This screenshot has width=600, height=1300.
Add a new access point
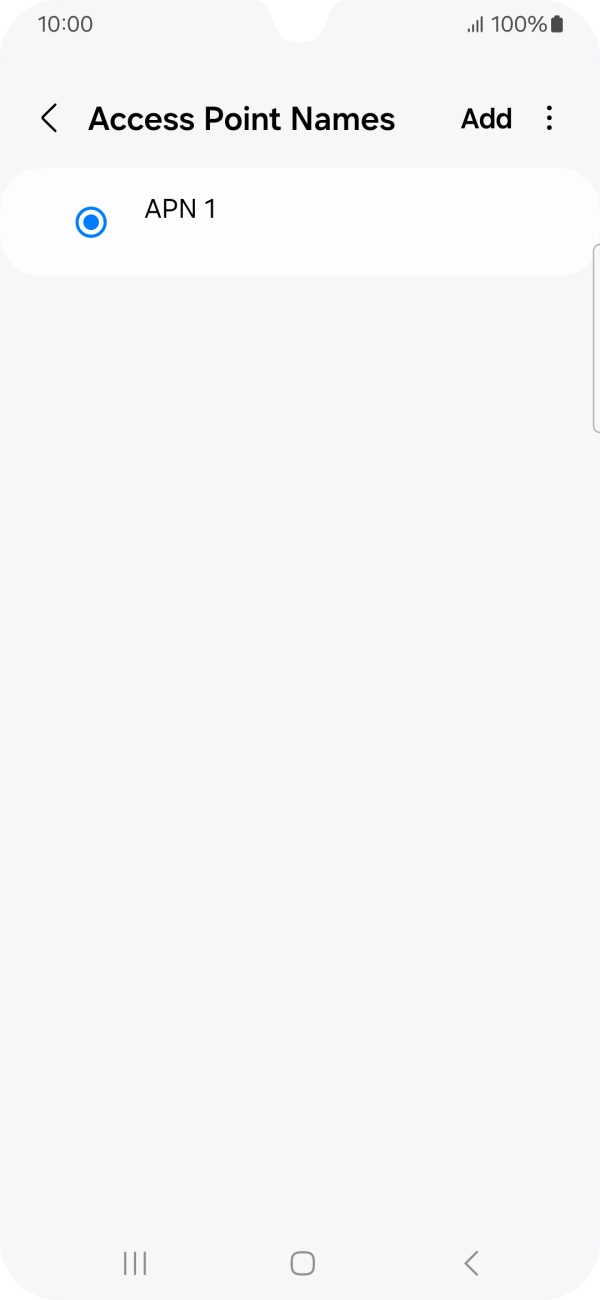point(486,119)
